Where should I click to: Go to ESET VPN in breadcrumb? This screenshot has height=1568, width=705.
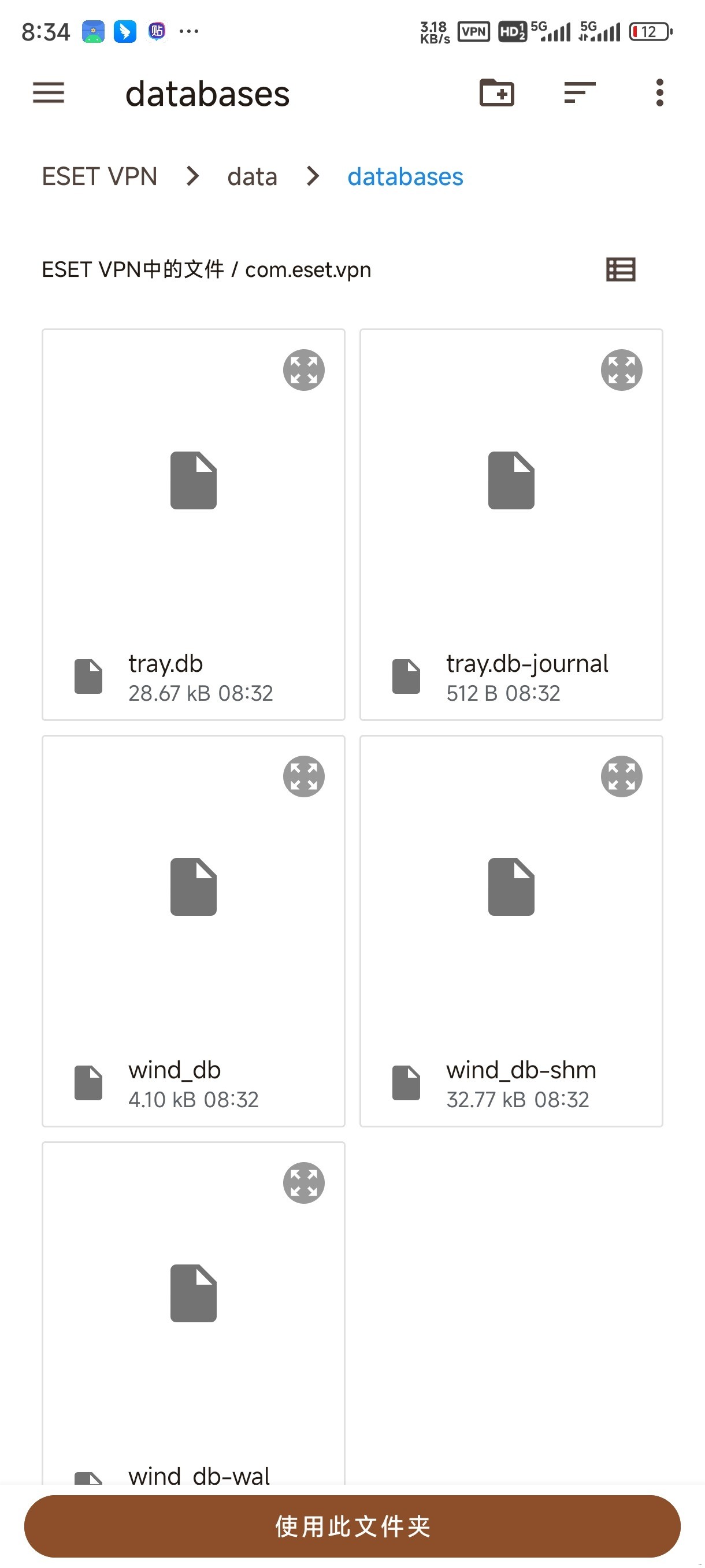coord(99,176)
